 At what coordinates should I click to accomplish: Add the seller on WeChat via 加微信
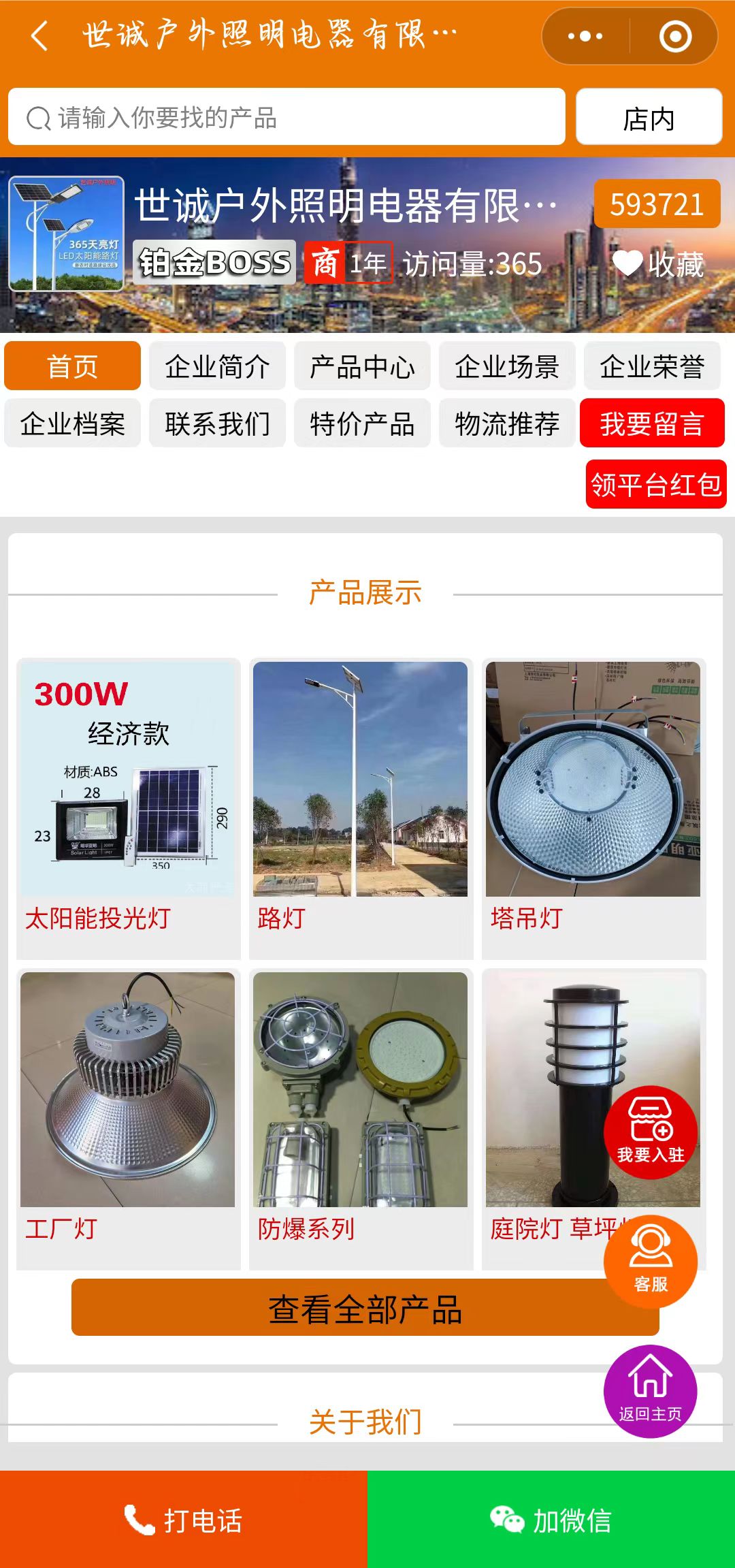pos(551,1520)
